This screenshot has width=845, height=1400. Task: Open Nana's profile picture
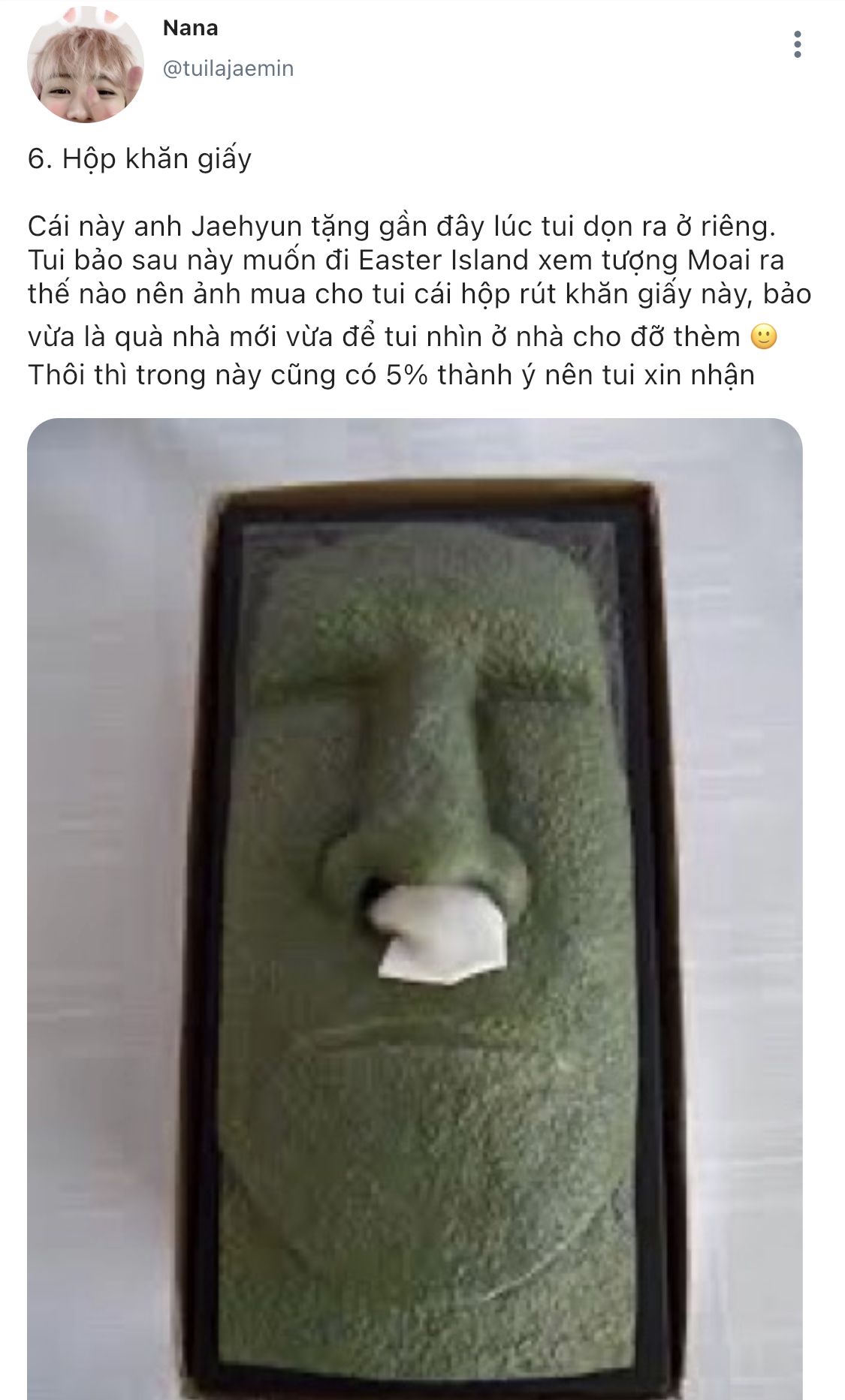[x=86, y=65]
